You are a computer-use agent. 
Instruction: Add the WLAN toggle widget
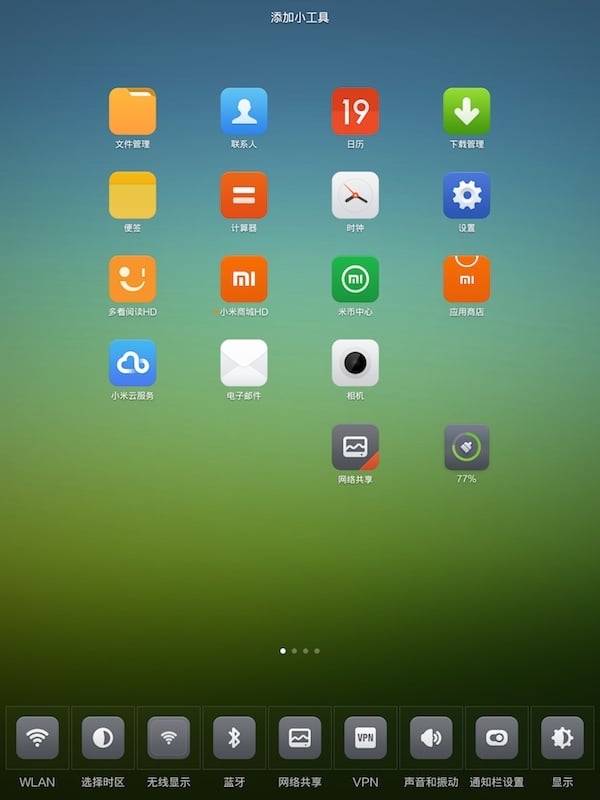coord(37,738)
